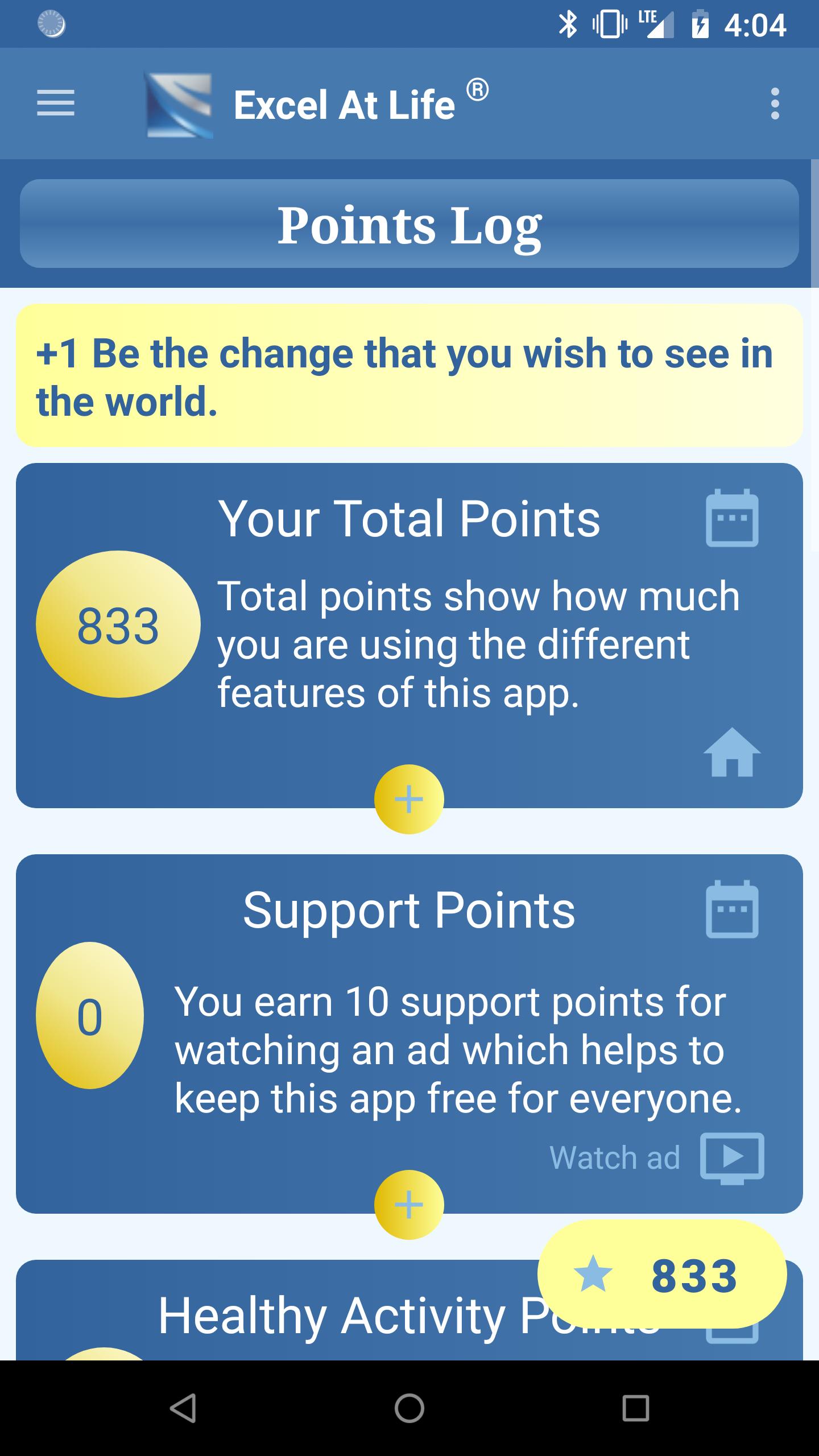Expand the Support Points card
Screen dimensions: 819x1456
pyautogui.click(x=409, y=1205)
